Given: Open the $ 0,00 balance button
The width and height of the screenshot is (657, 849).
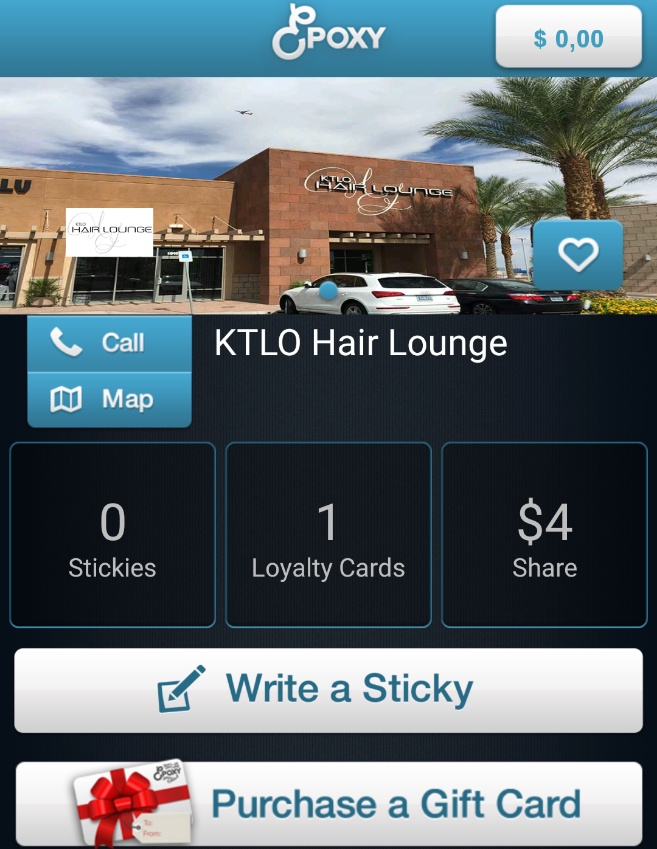Looking at the screenshot, I should 568,38.
